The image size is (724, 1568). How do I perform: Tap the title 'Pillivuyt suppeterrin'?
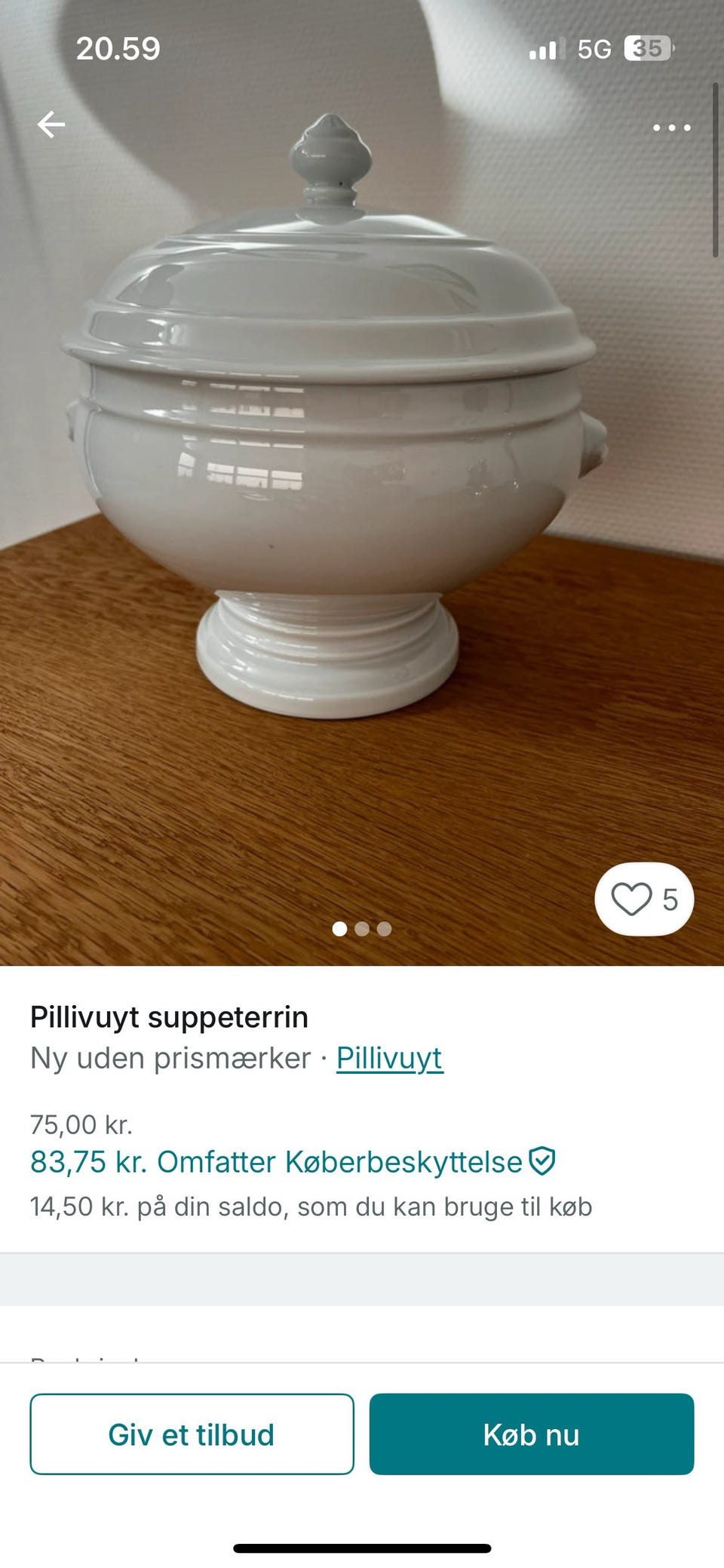tap(169, 1016)
